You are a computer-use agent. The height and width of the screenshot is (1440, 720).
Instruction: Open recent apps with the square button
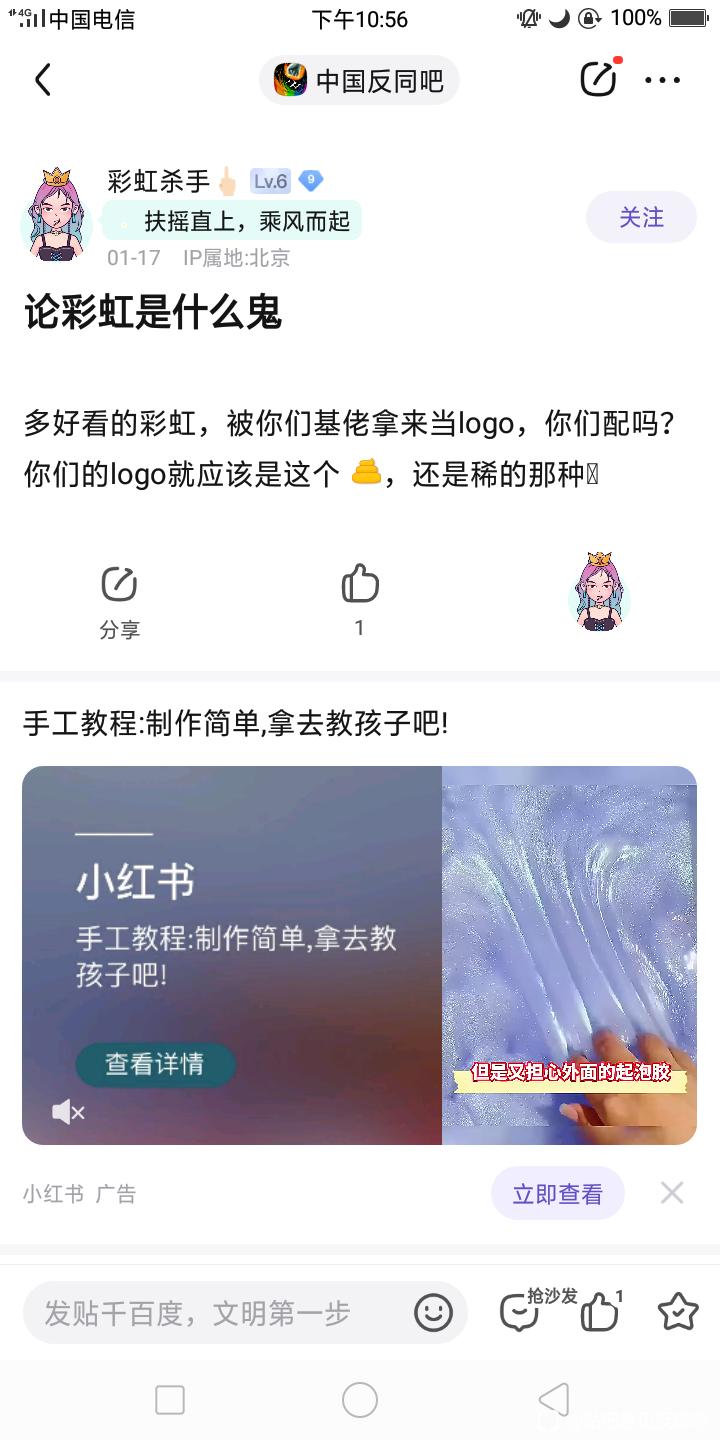pos(170,1400)
